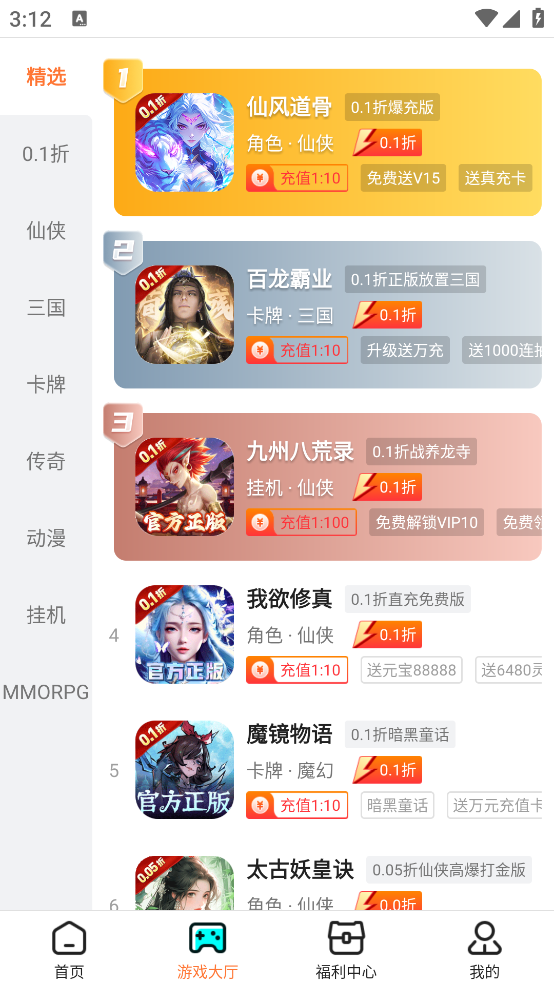Switch to the 挂机 category
Viewport: 554px width, 984px height.
46,615
